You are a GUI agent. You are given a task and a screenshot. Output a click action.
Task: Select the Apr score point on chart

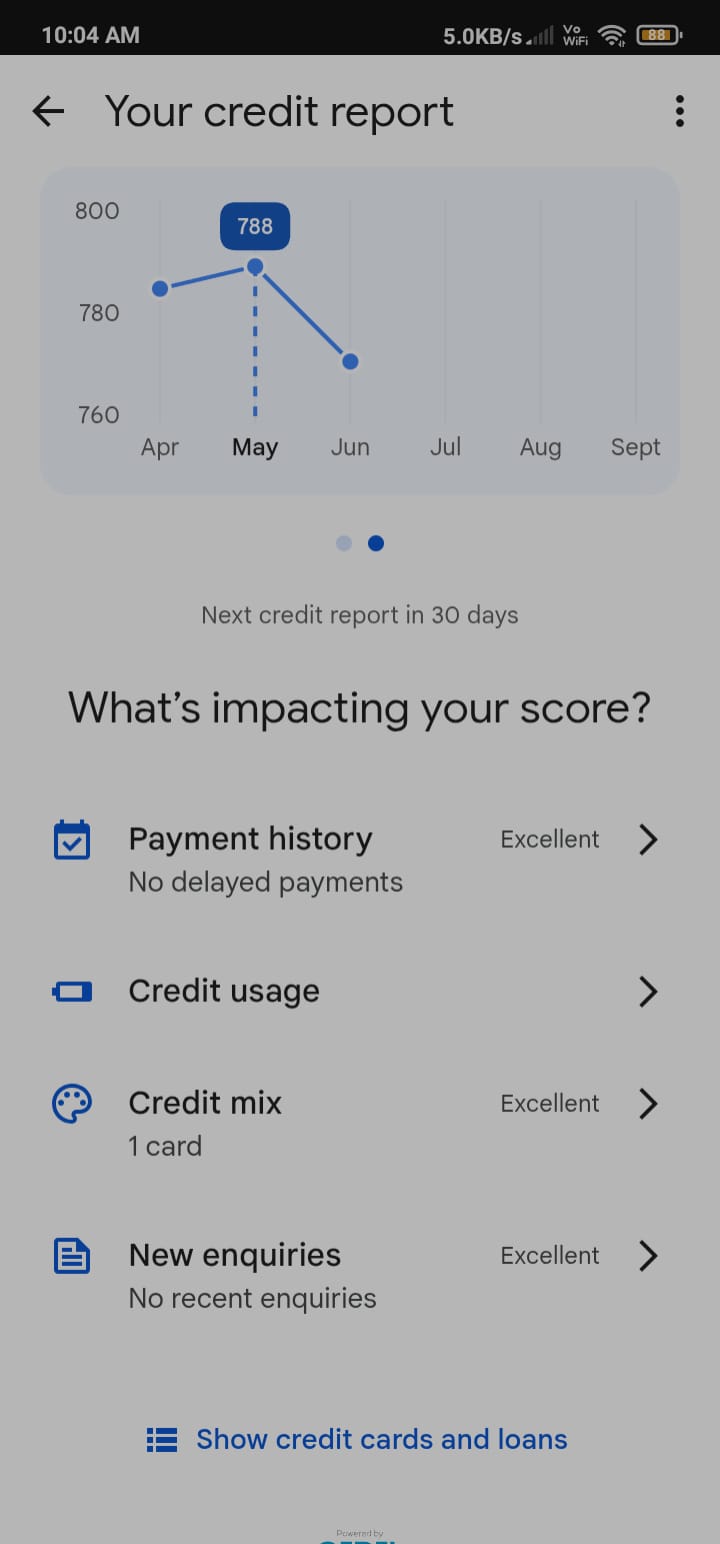pyautogui.click(x=160, y=289)
